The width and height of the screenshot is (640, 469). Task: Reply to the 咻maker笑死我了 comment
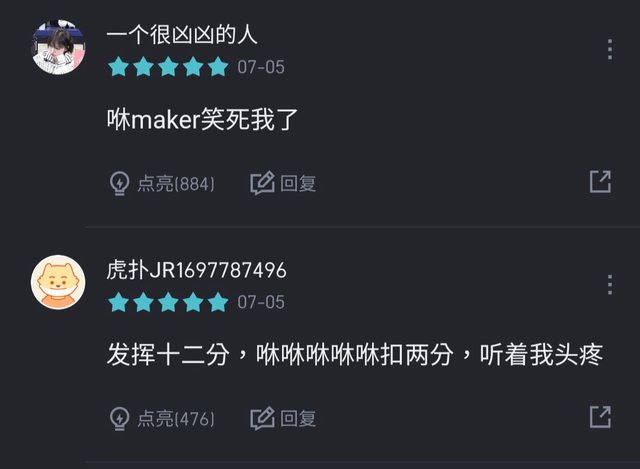point(283,183)
